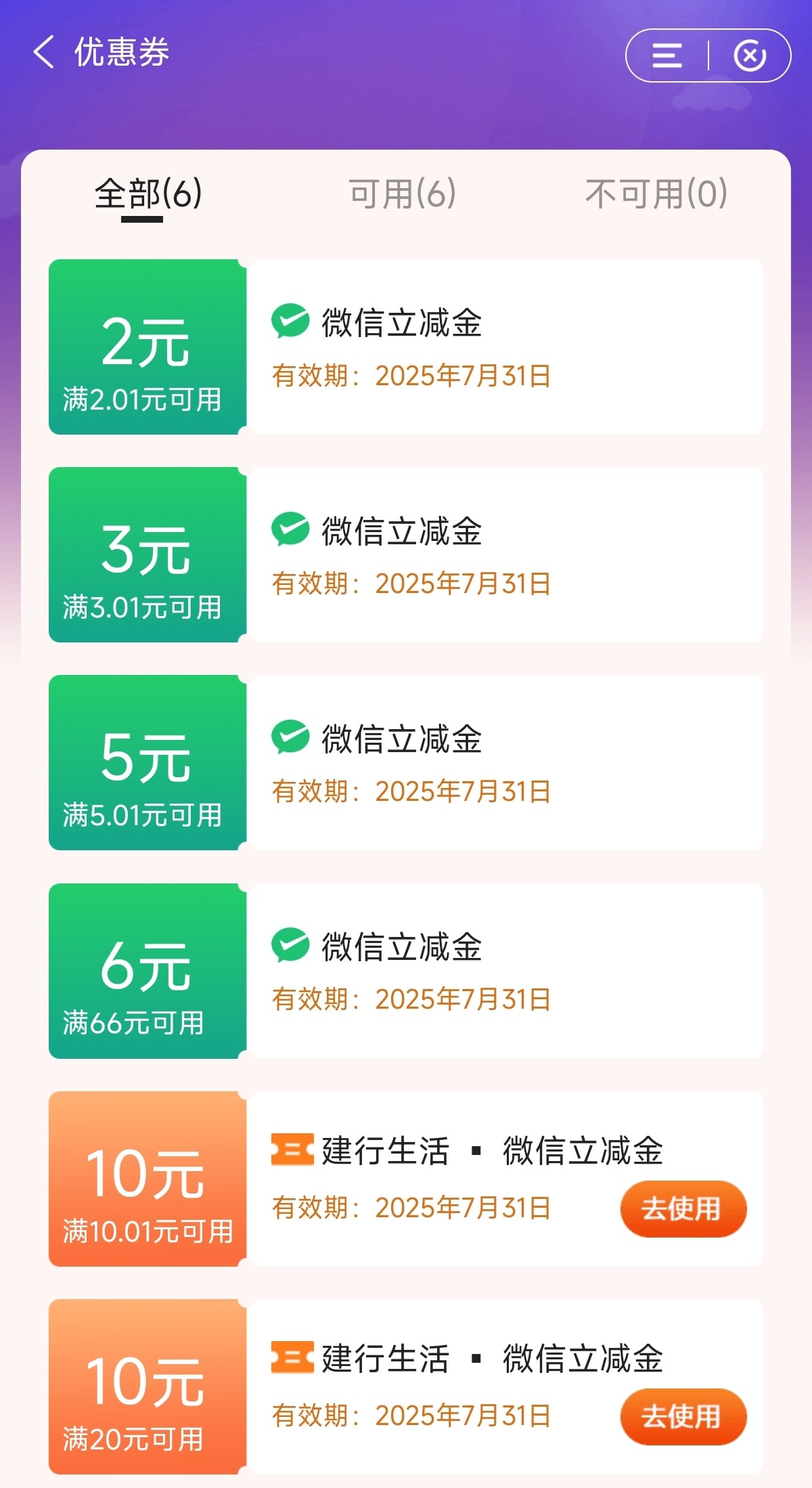The width and height of the screenshot is (812, 1488).
Task: Go back from the 优惠券 page
Action: coord(43,53)
